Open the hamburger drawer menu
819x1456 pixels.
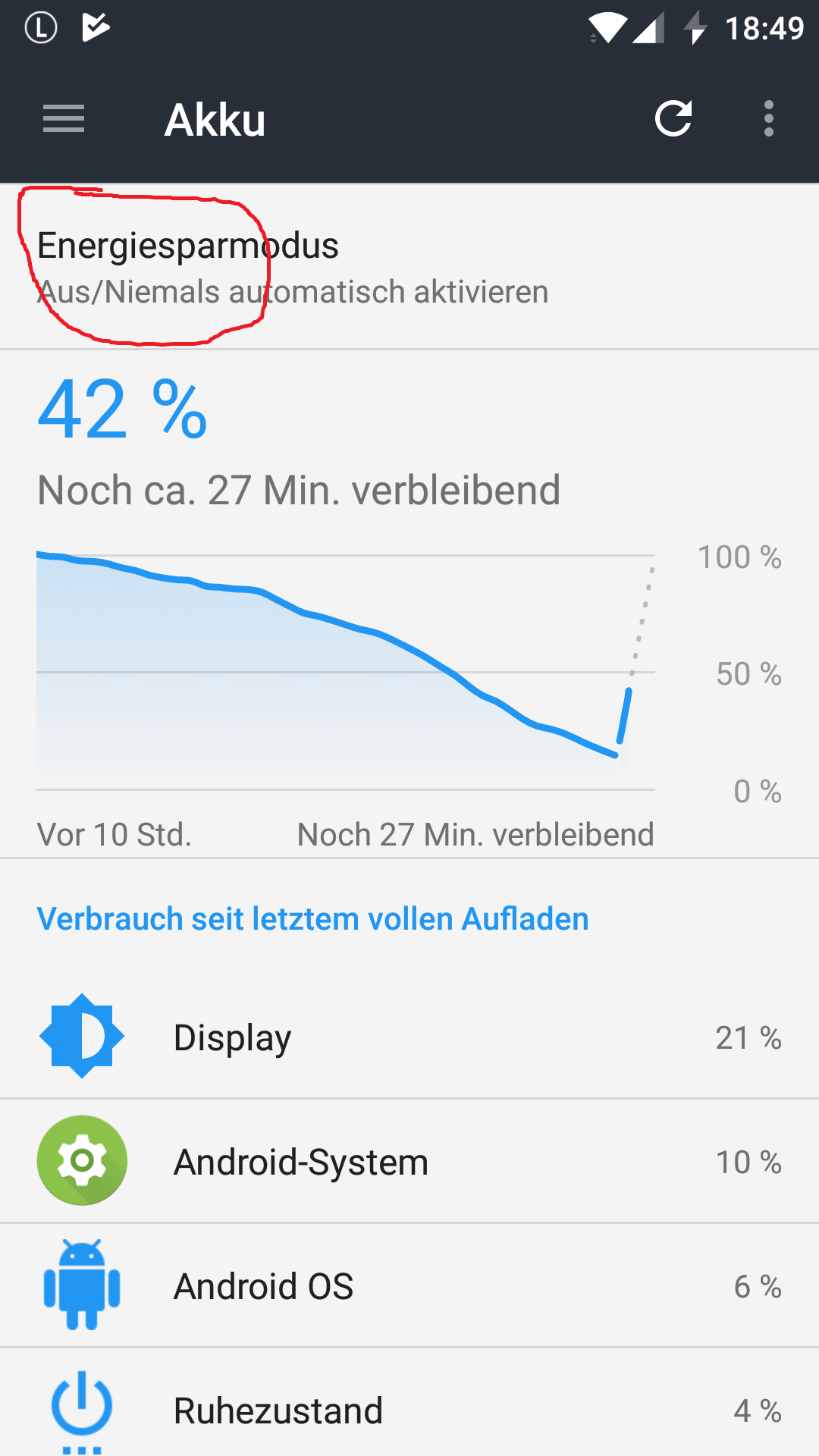click(x=64, y=119)
